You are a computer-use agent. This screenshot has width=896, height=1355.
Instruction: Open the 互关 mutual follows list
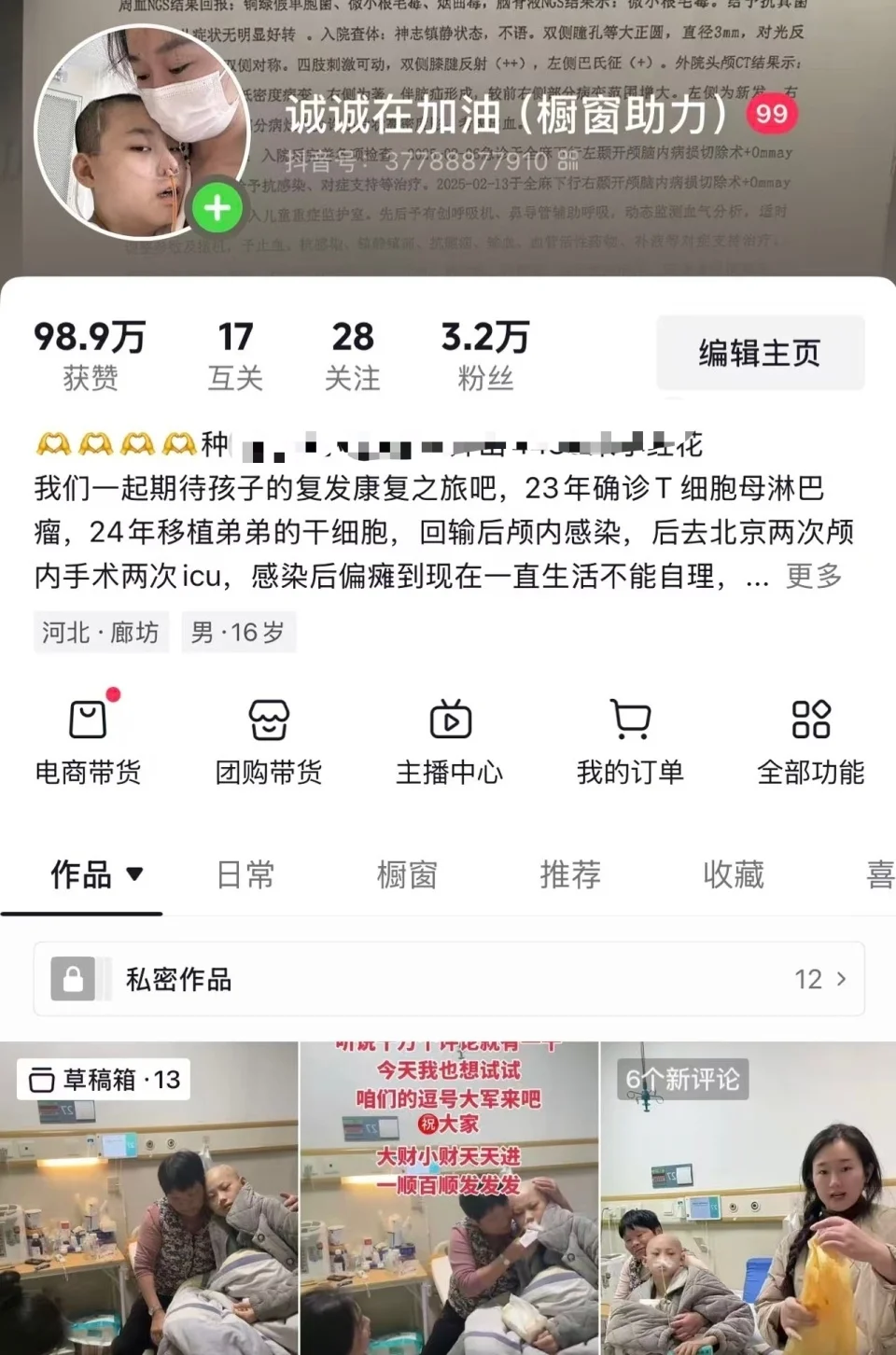(235, 355)
